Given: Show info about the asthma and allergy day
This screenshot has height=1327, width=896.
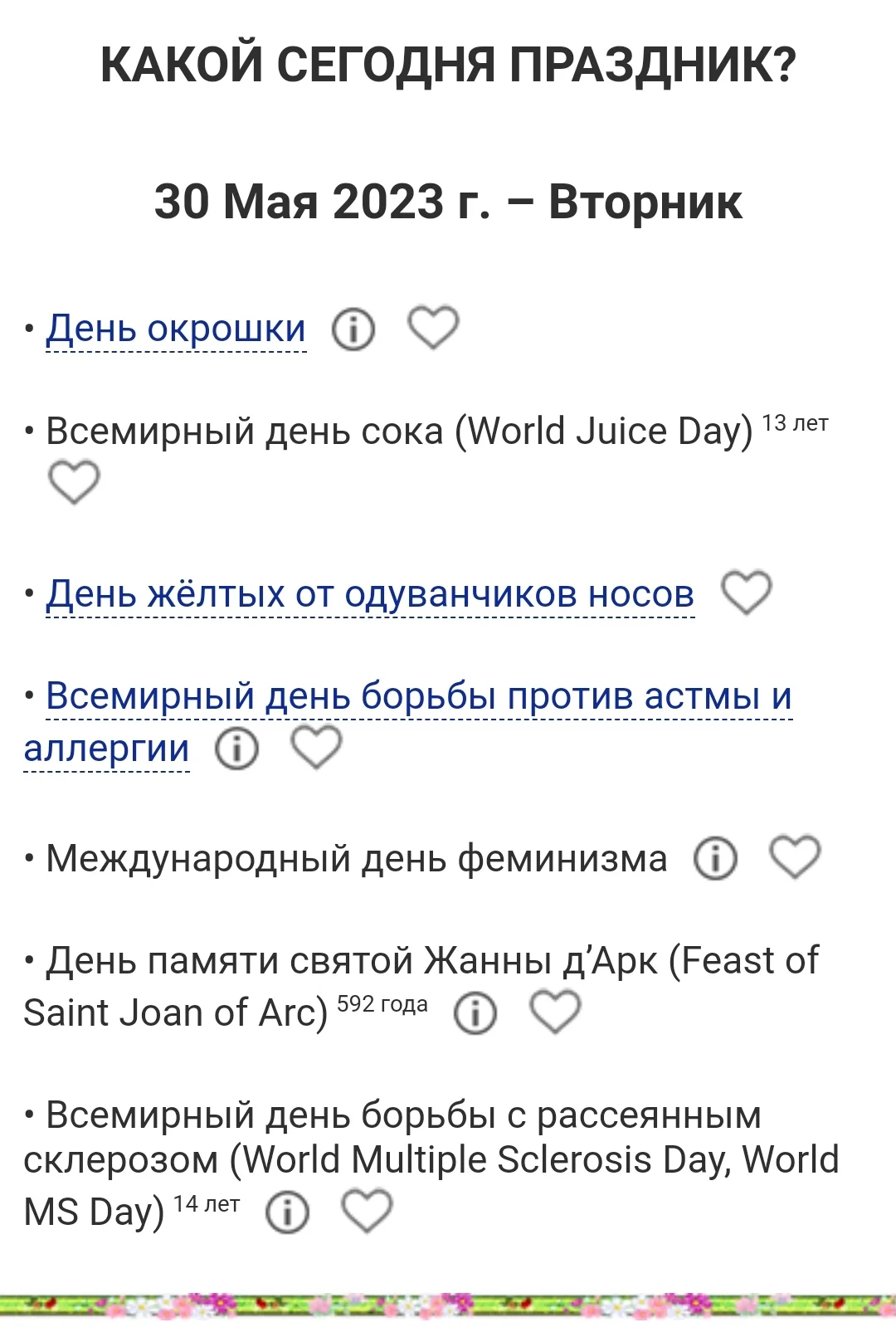Looking at the screenshot, I should [237, 749].
